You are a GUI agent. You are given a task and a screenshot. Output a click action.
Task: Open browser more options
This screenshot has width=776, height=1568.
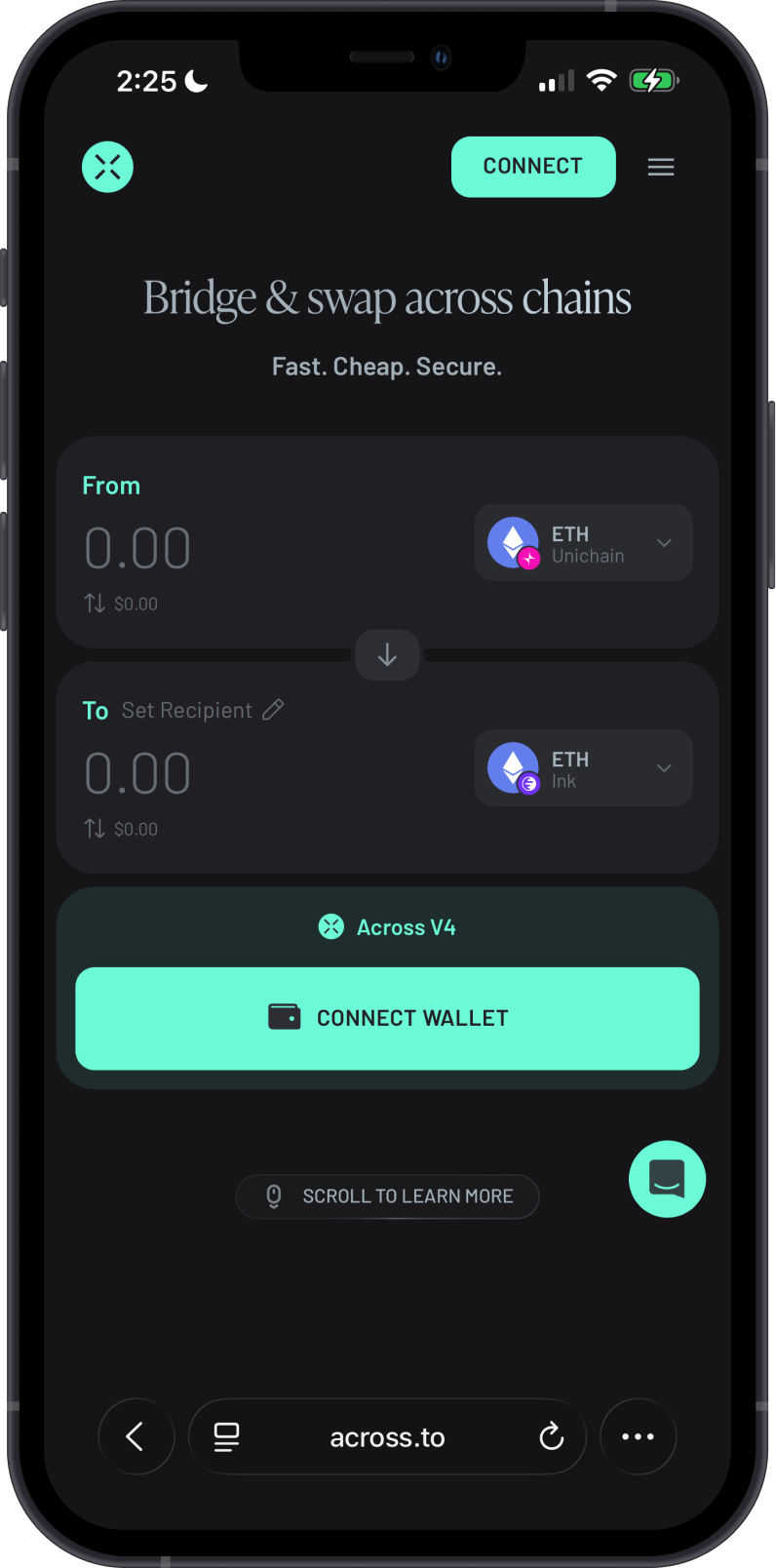pyautogui.click(x=638, y=1436)
